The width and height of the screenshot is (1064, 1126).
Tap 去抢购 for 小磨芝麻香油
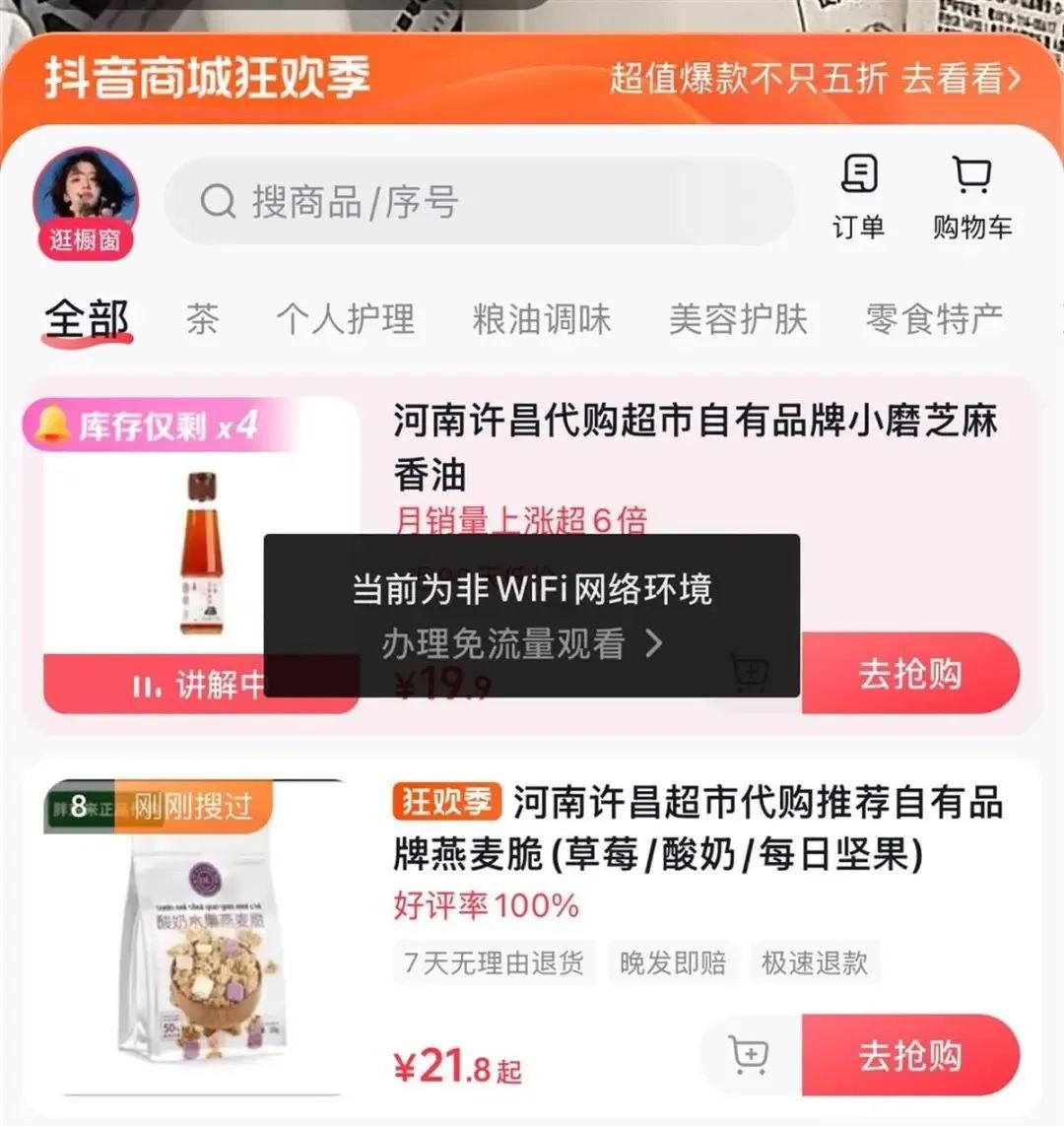point(909,674)
